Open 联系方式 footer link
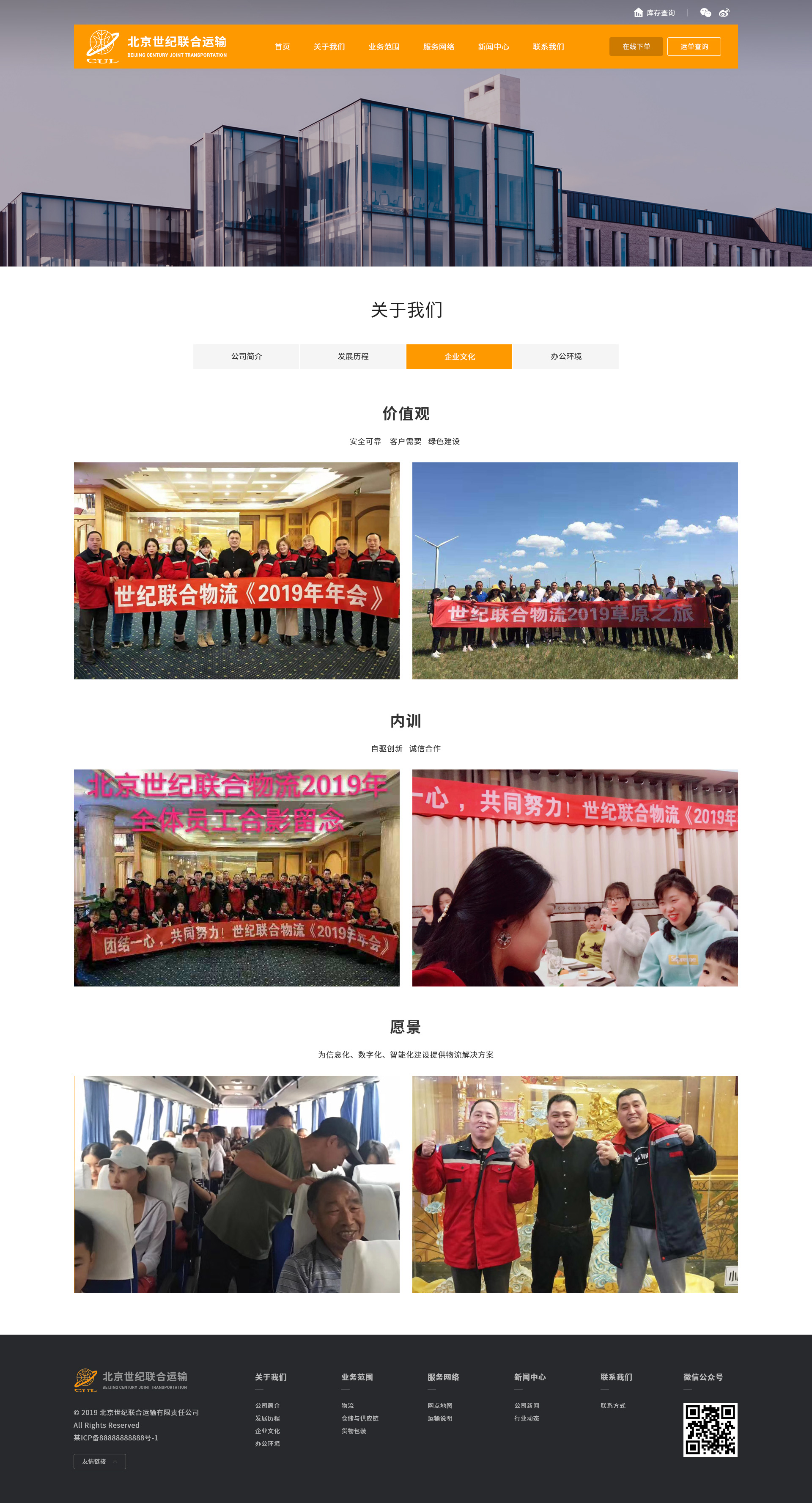The height and width of the screenshot is (1503, 812). 612,1406
